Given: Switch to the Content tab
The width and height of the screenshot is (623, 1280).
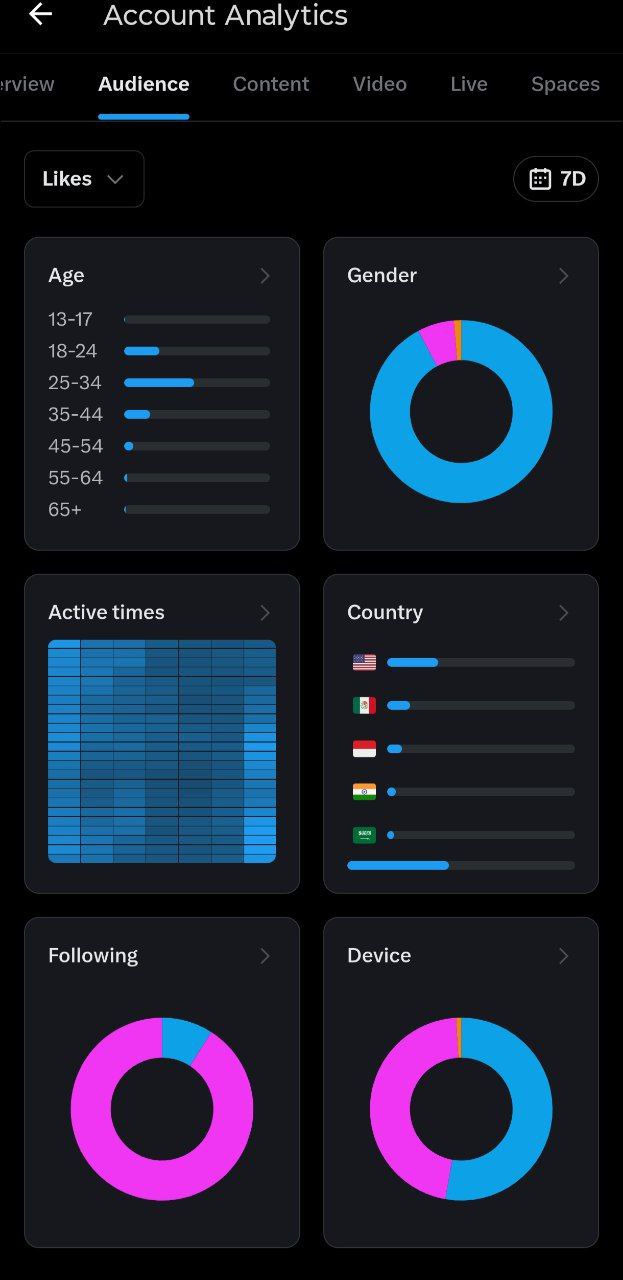Looking at the screenshot, I should point(271,85).
